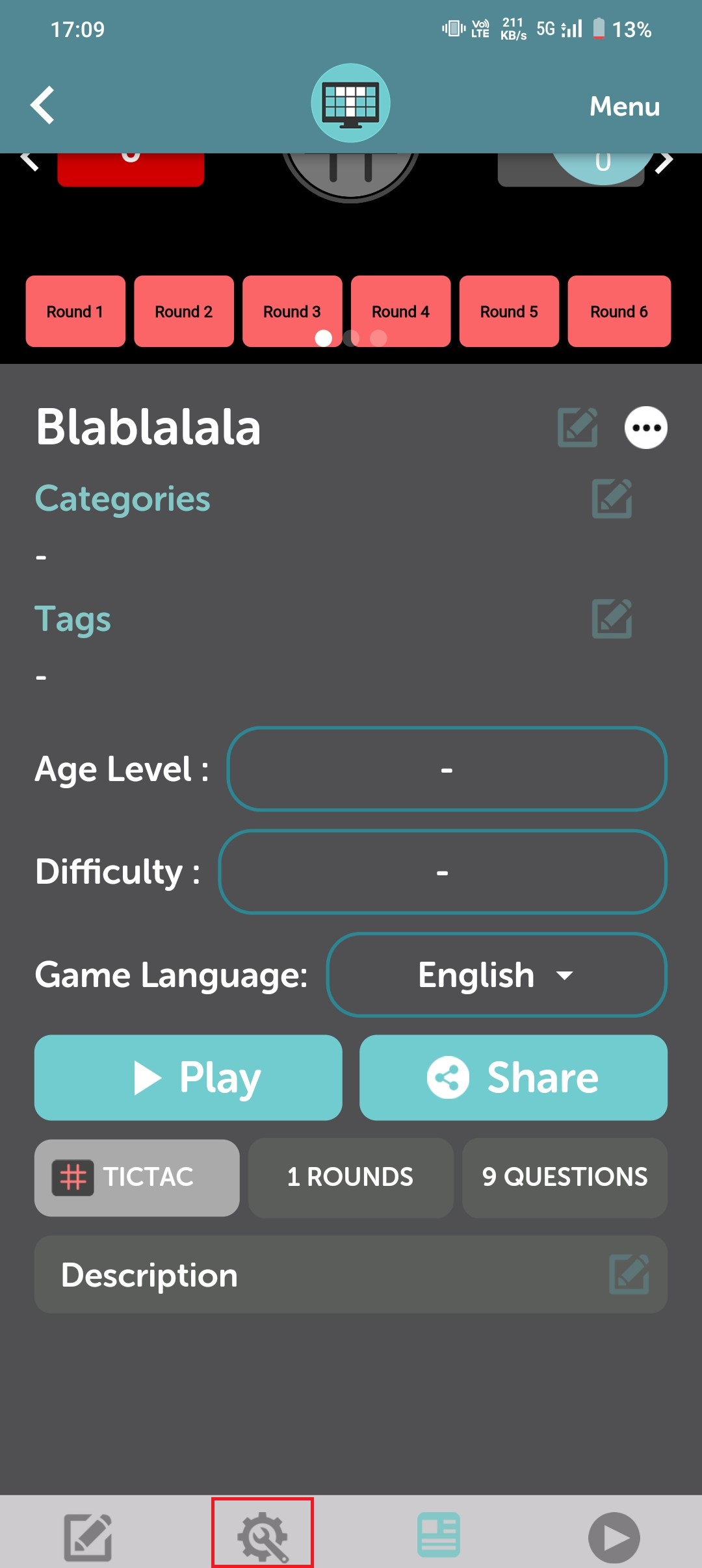
Task: Expand the Game Language dropdown
Action: [x=497, y=975]
